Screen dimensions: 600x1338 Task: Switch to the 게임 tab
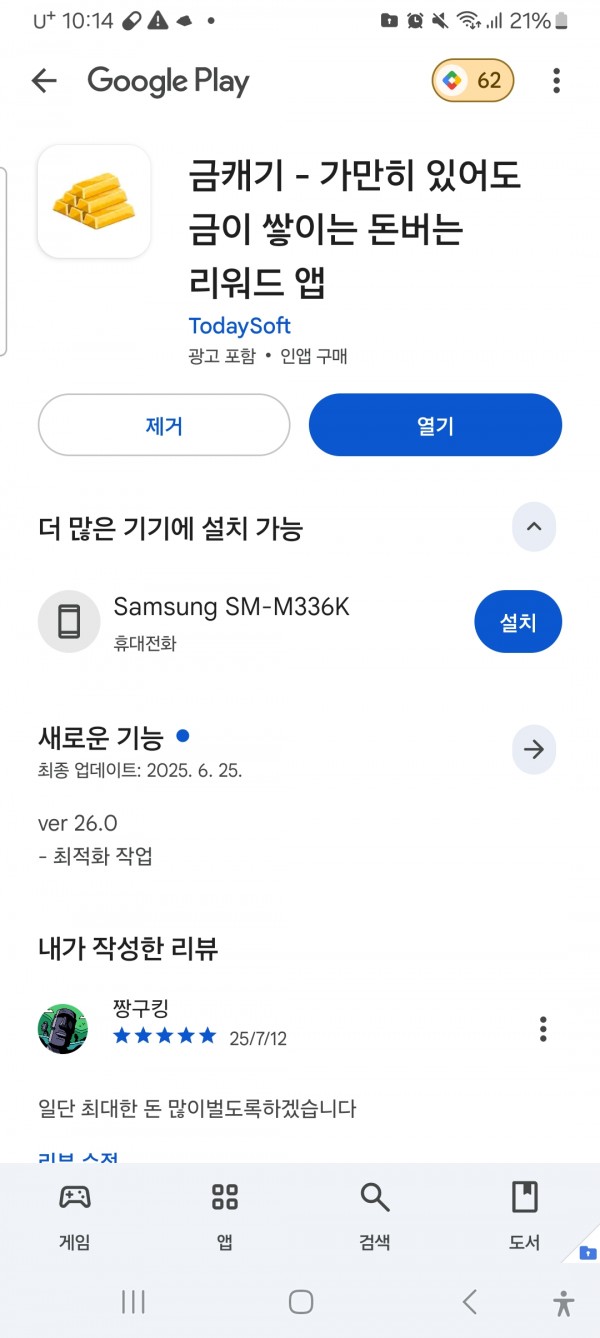pos(75,1216)
